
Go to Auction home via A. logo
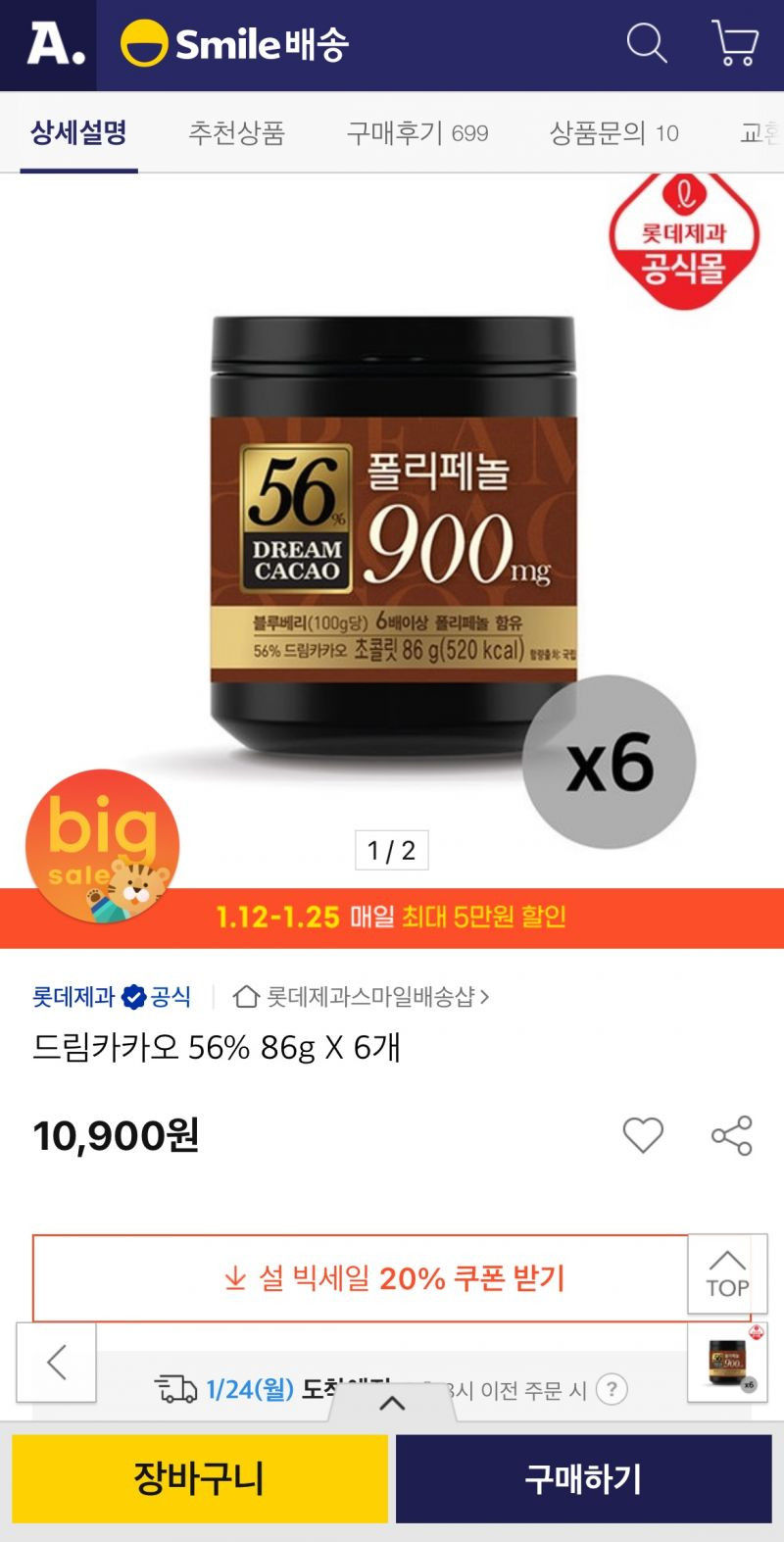point(57,45)
